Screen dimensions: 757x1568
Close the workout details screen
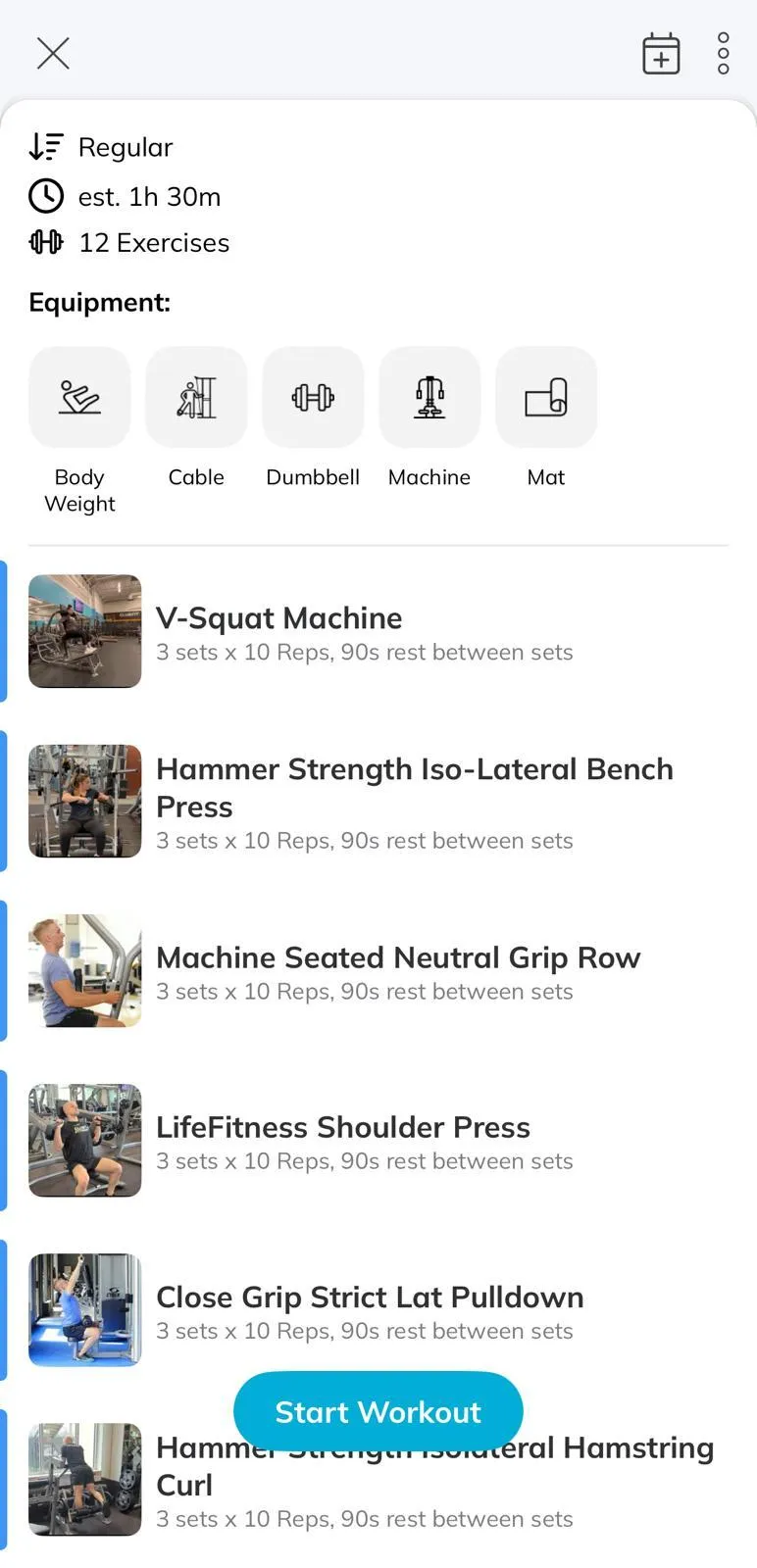click(53, 53)
